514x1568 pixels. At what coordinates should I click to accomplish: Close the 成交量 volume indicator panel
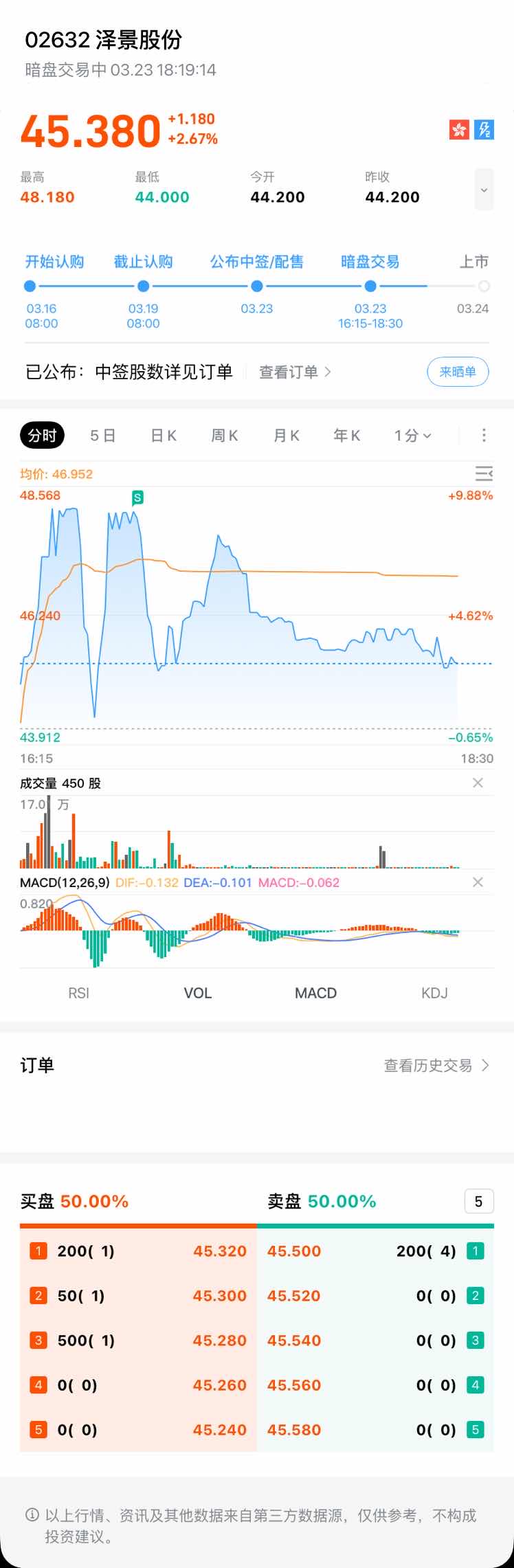pos(478,783)
